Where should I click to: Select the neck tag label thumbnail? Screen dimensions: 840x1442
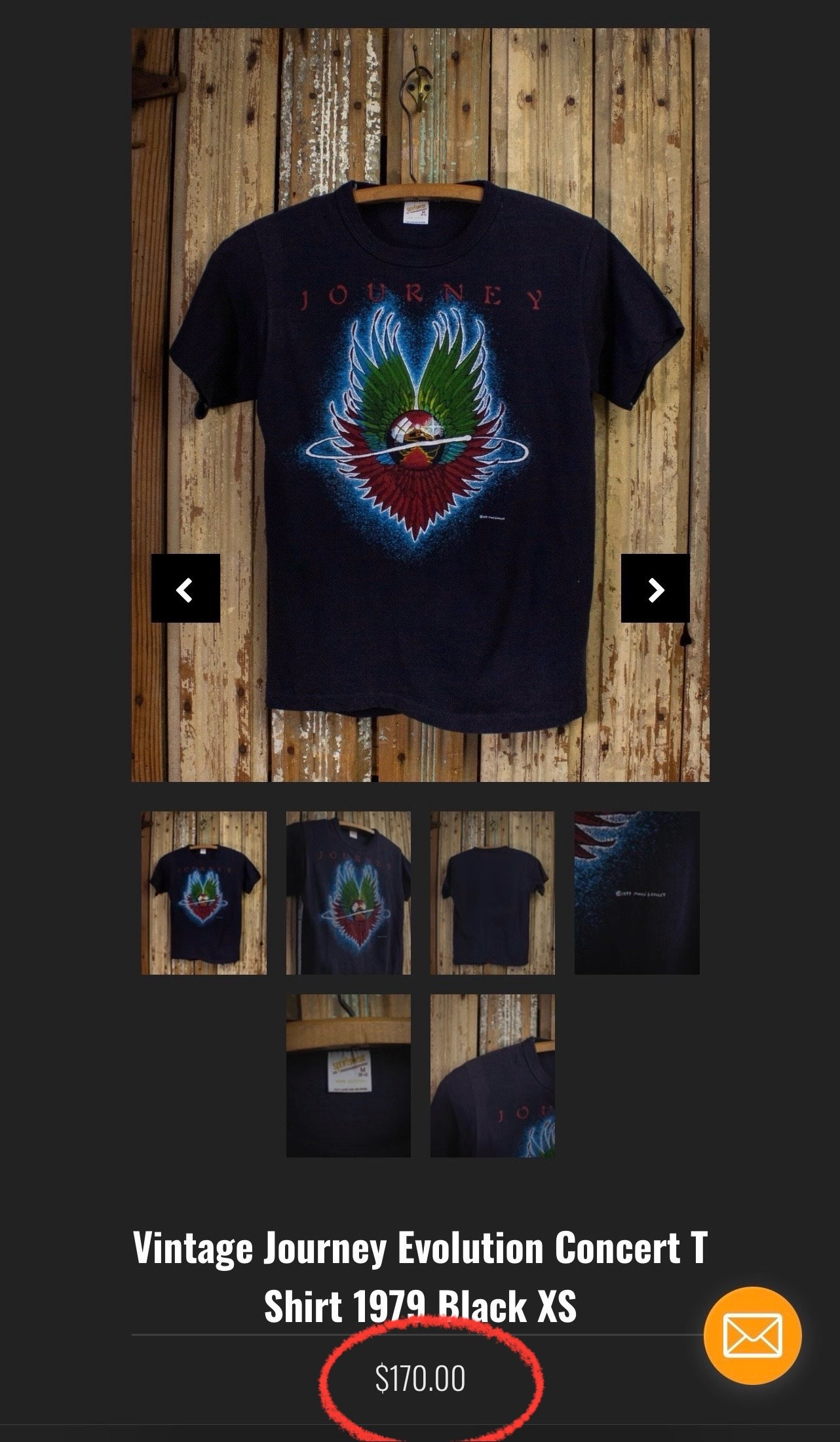click(x=348, y=1075)
